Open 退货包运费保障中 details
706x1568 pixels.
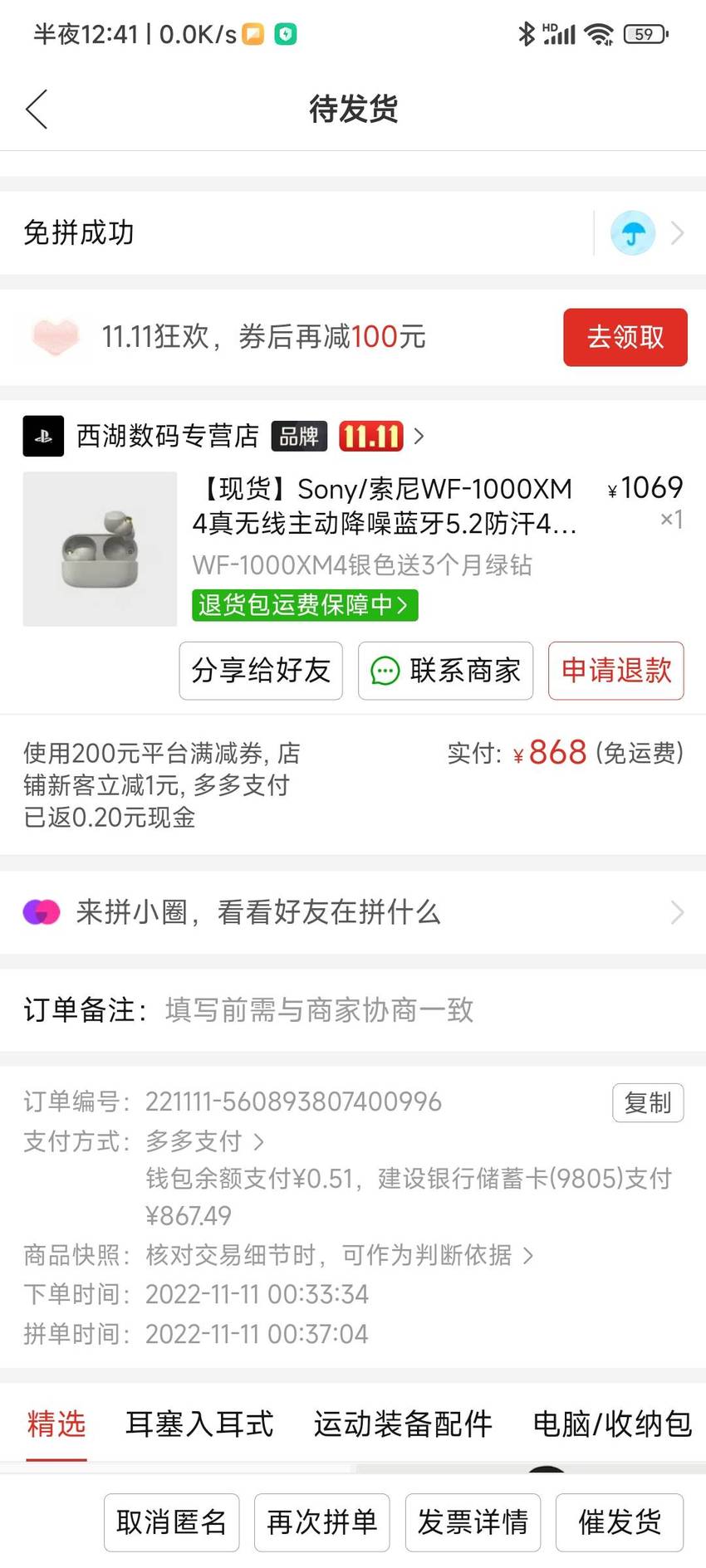click(305, 604)
